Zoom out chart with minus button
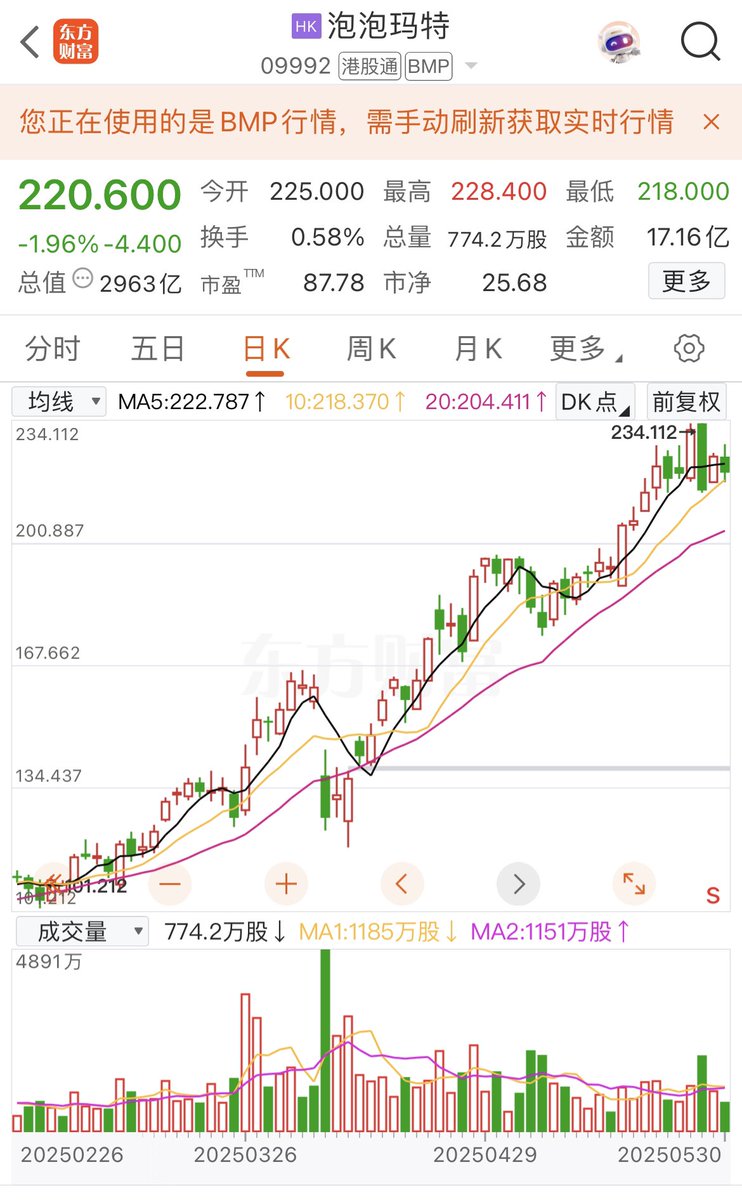 click(169, 884)
